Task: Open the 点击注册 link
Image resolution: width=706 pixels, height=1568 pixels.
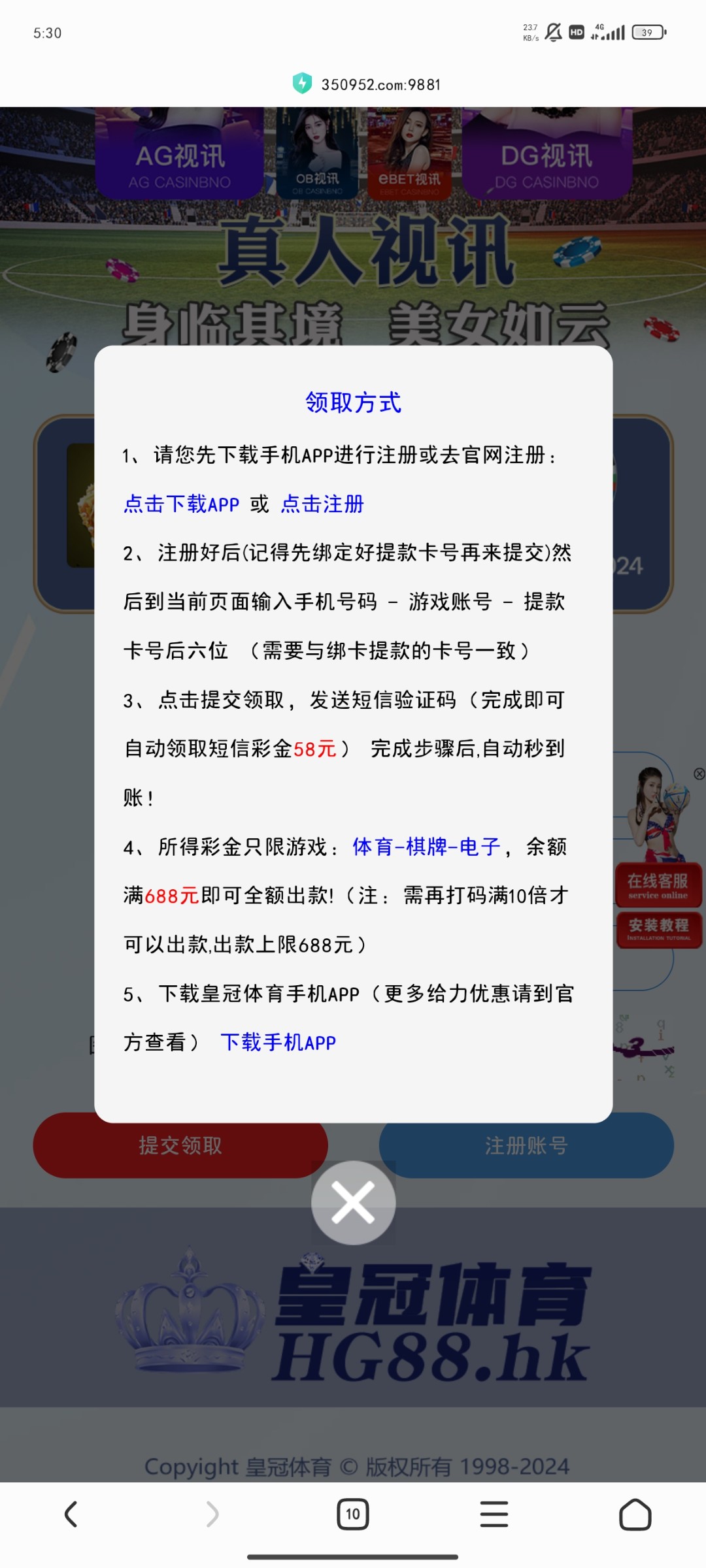Action: [x=322, y=504]
